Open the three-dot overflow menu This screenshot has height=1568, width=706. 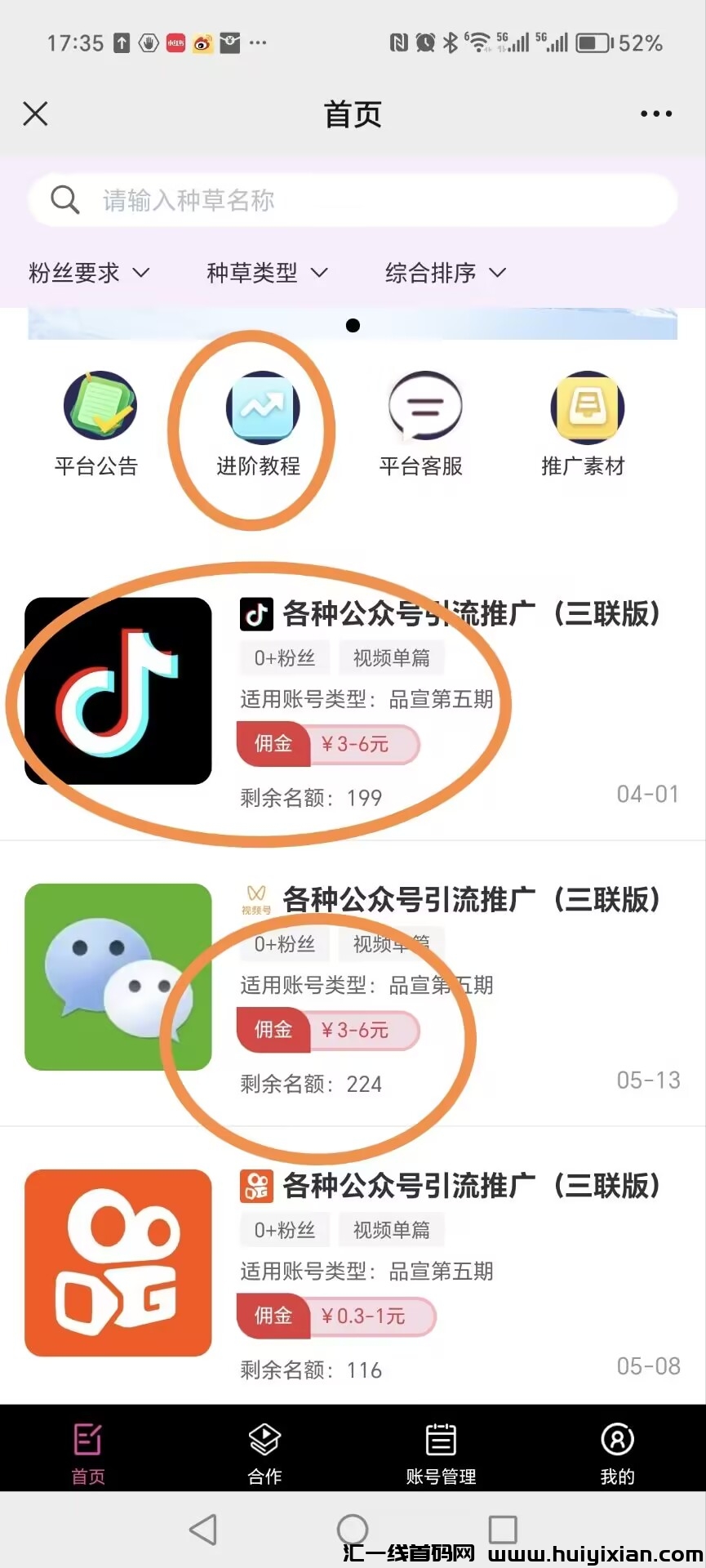(x=656, y=114)
